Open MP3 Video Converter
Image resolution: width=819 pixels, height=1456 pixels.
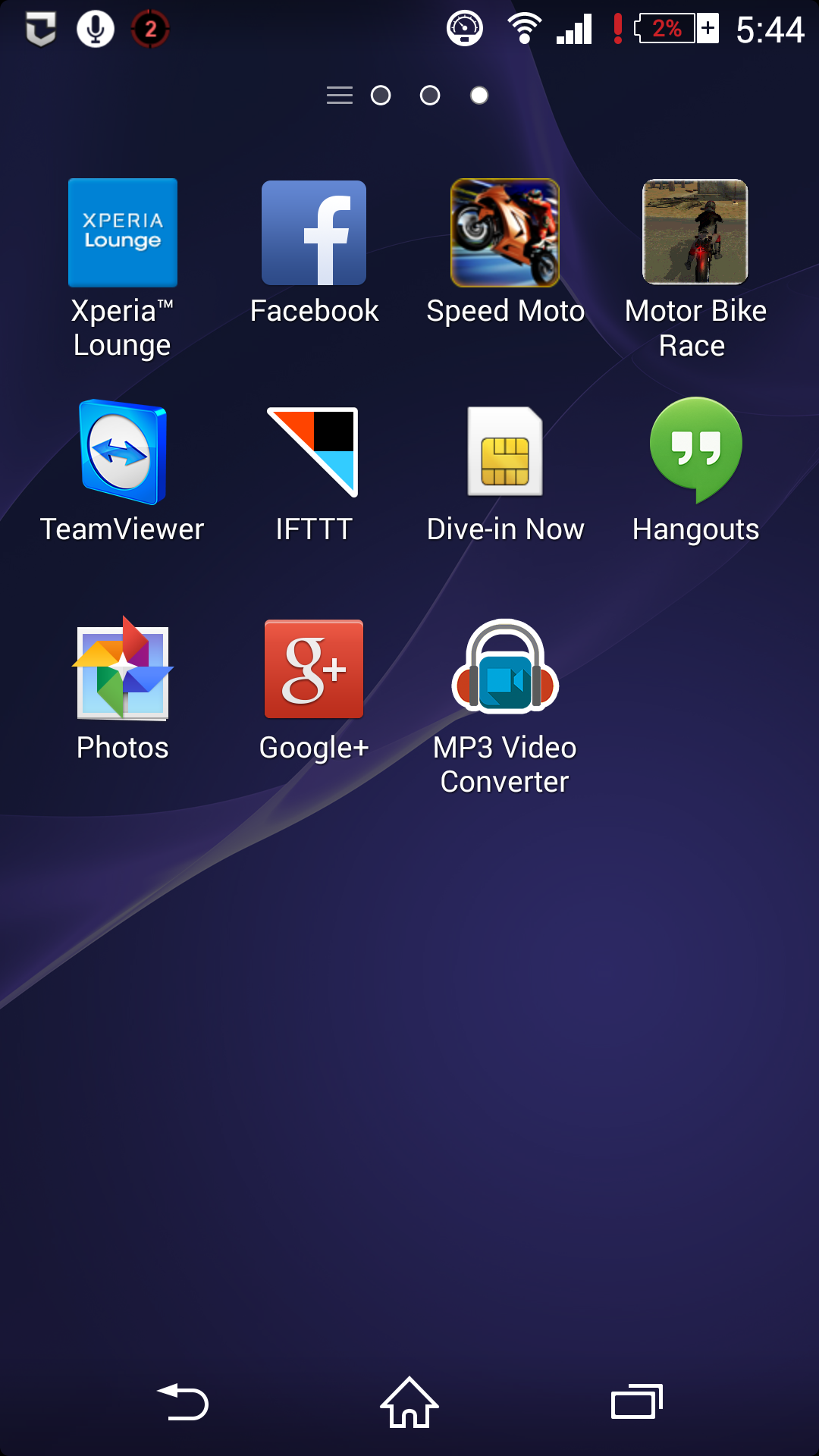pyautogui.click(x=504, y=670)
